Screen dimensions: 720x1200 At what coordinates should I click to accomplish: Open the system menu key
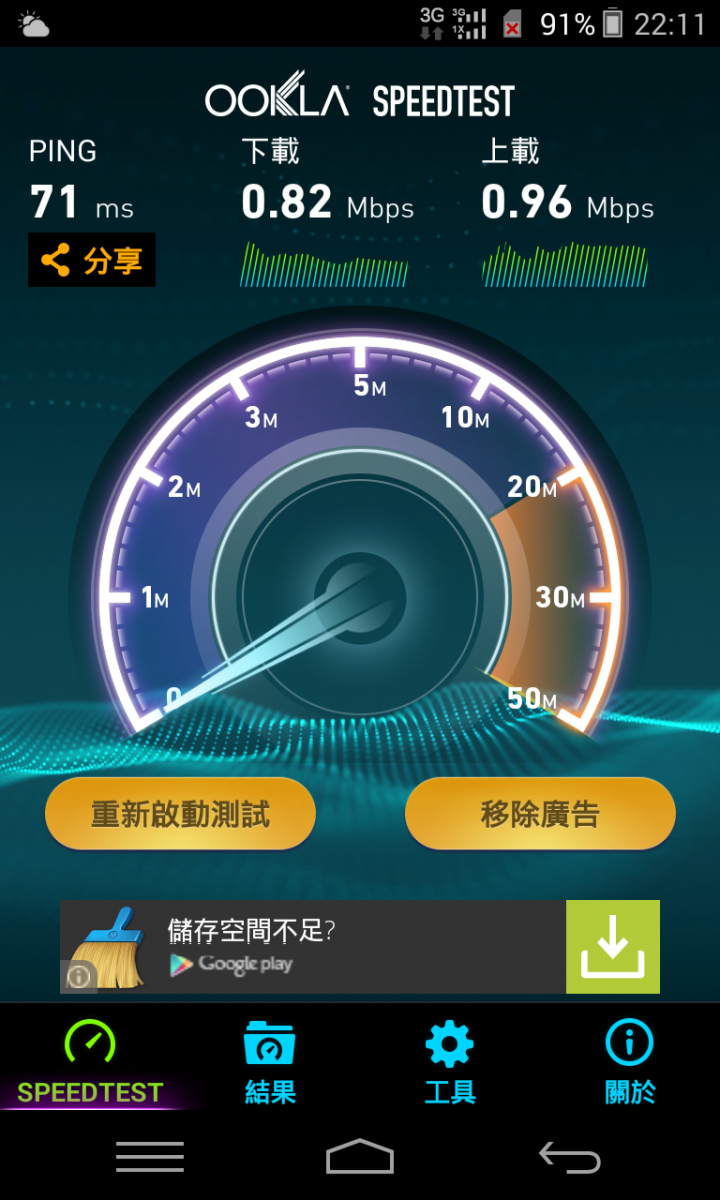(150, 1157)
